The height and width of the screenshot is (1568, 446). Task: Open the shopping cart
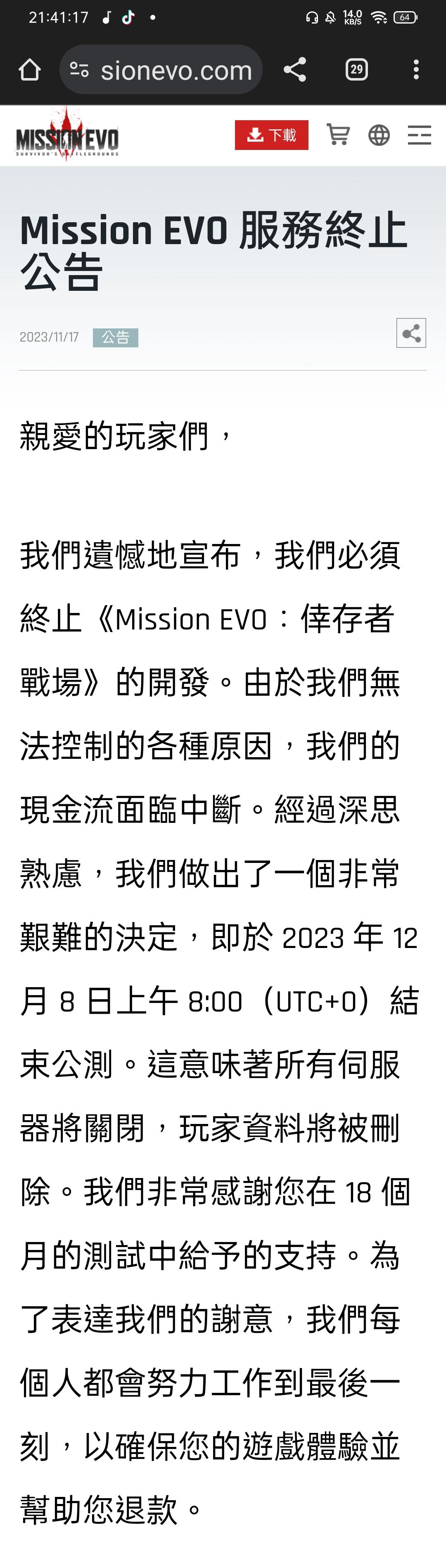pyautogui.click(x=338, y=135)
